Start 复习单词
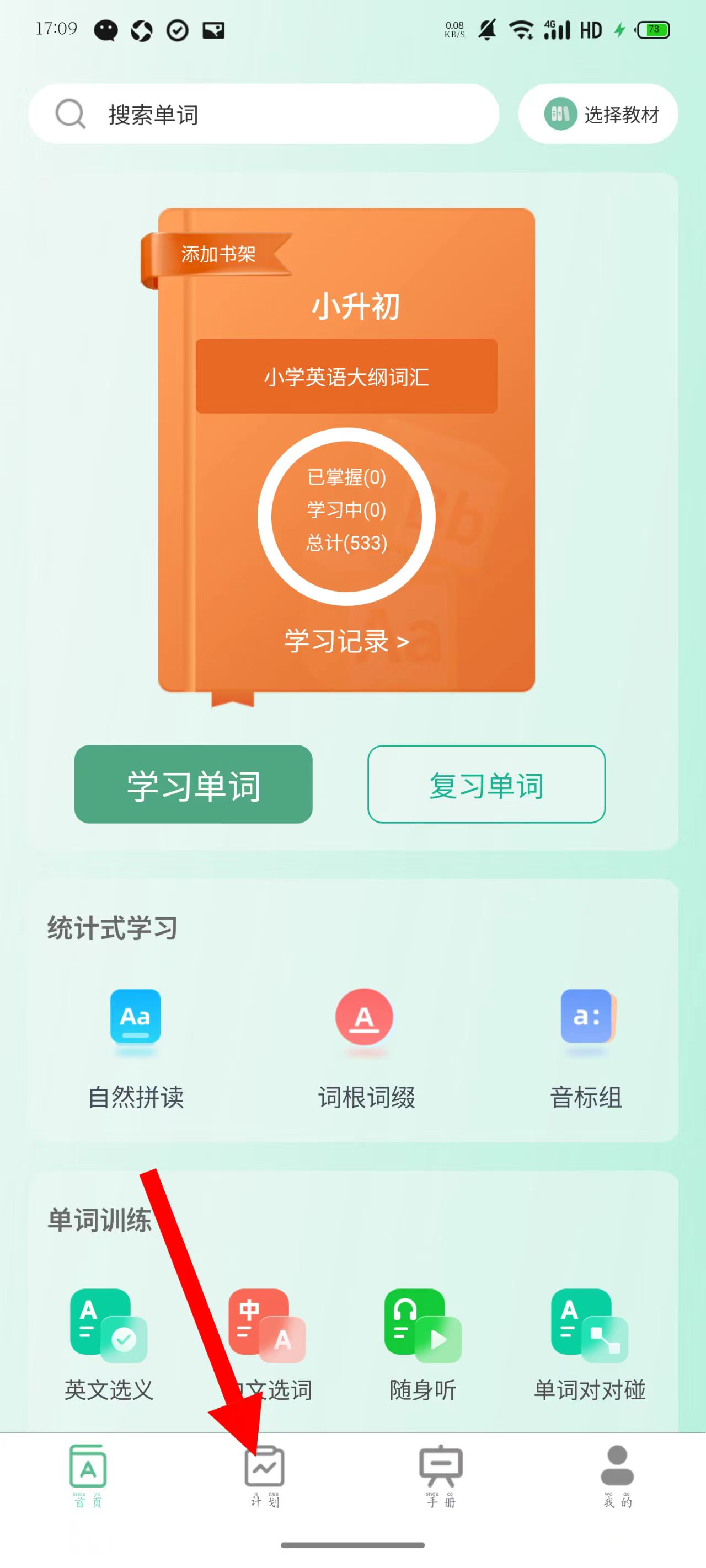 [x=486, y=784]
